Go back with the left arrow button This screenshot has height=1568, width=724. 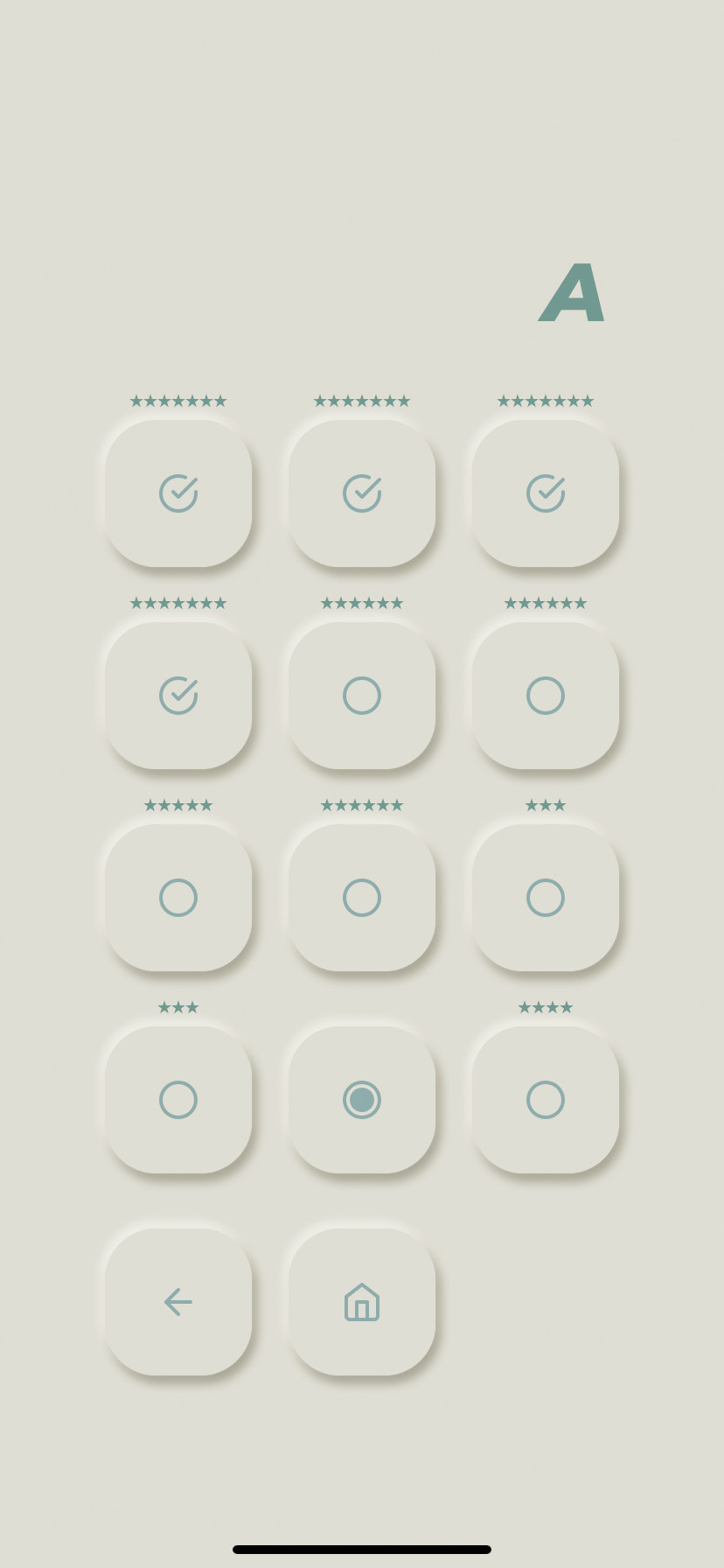coord(178,1301)
